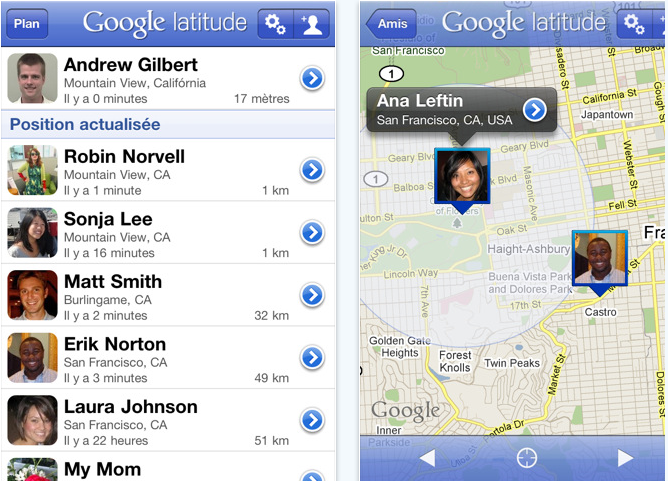Open Andrew Gilbert's details
The width and height of the screenshot is (668, 481).
click(x=312, y=78)
